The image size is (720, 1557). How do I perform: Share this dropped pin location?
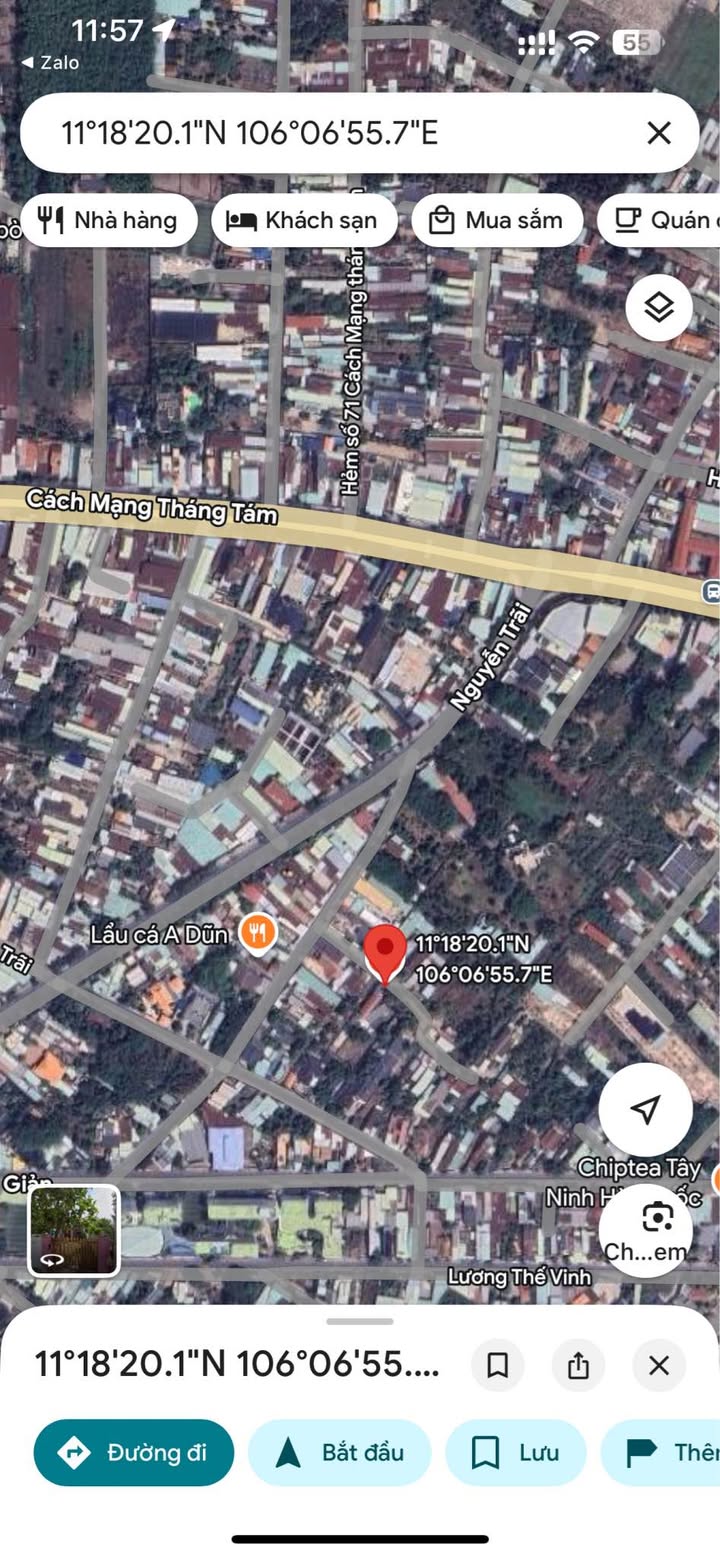[x=578, y=1365]
